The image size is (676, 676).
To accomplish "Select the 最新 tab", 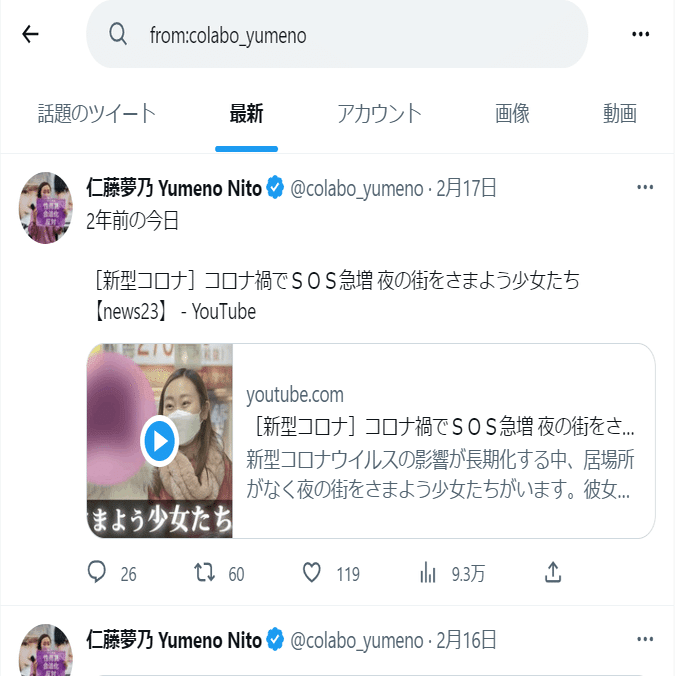I will tap(246, 114).
